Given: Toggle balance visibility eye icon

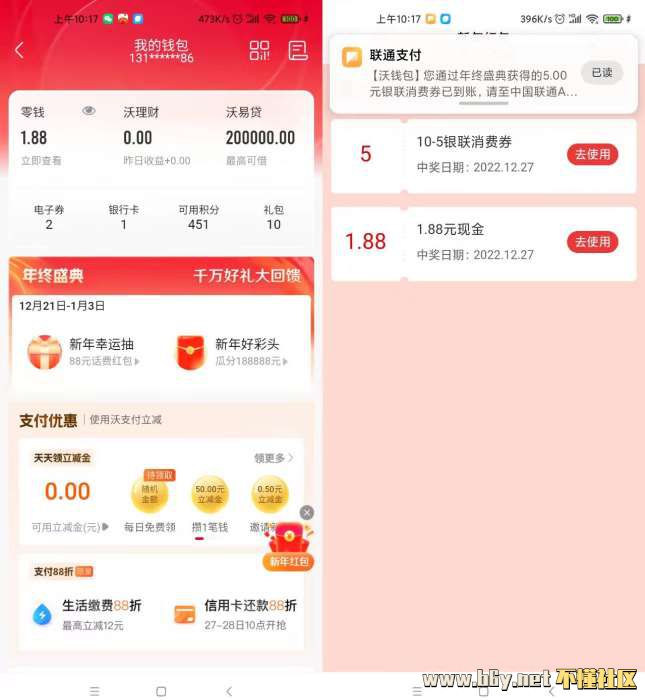Looking at the screenshot, I should (x=89, y=112).
